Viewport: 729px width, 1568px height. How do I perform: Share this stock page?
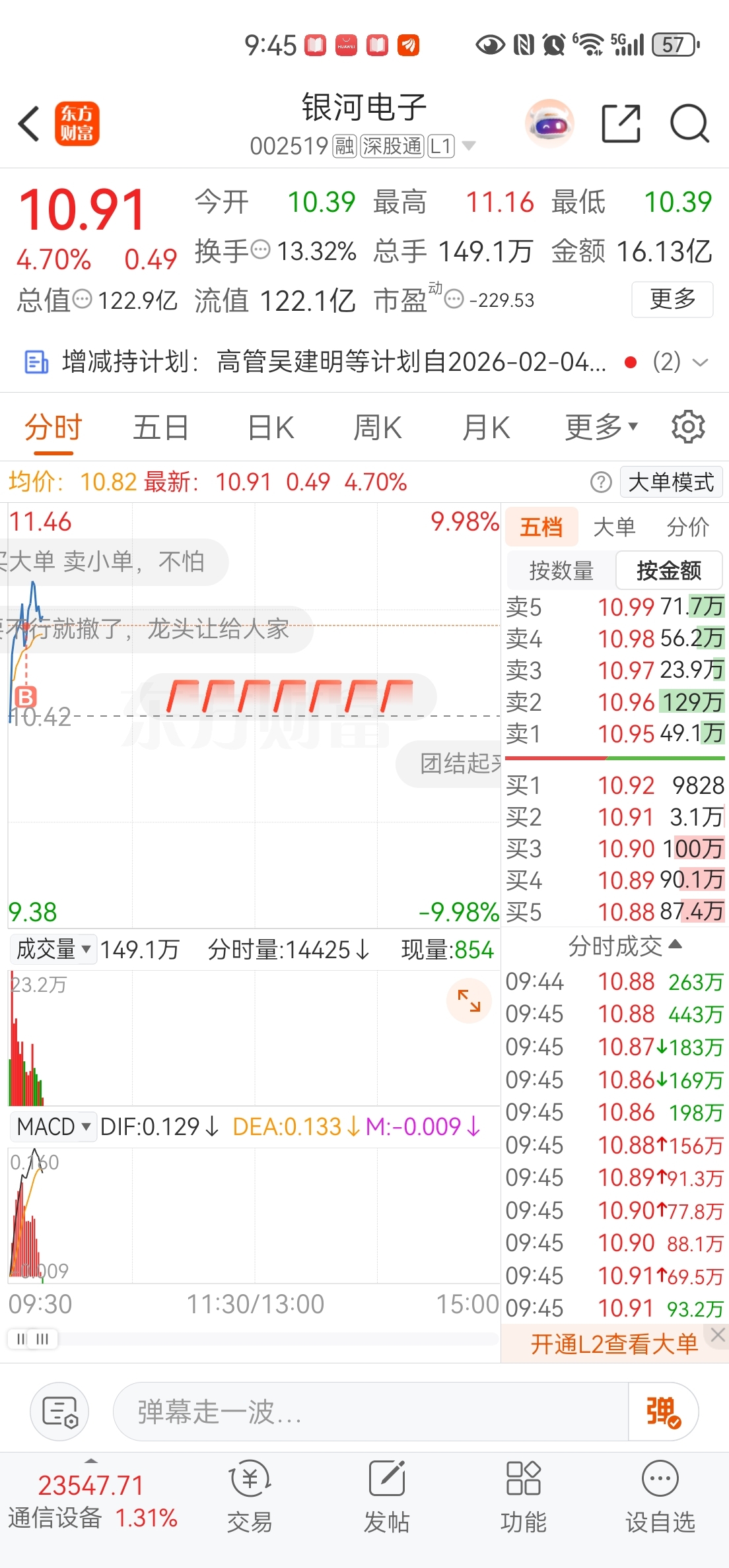(x=621, y=123)
